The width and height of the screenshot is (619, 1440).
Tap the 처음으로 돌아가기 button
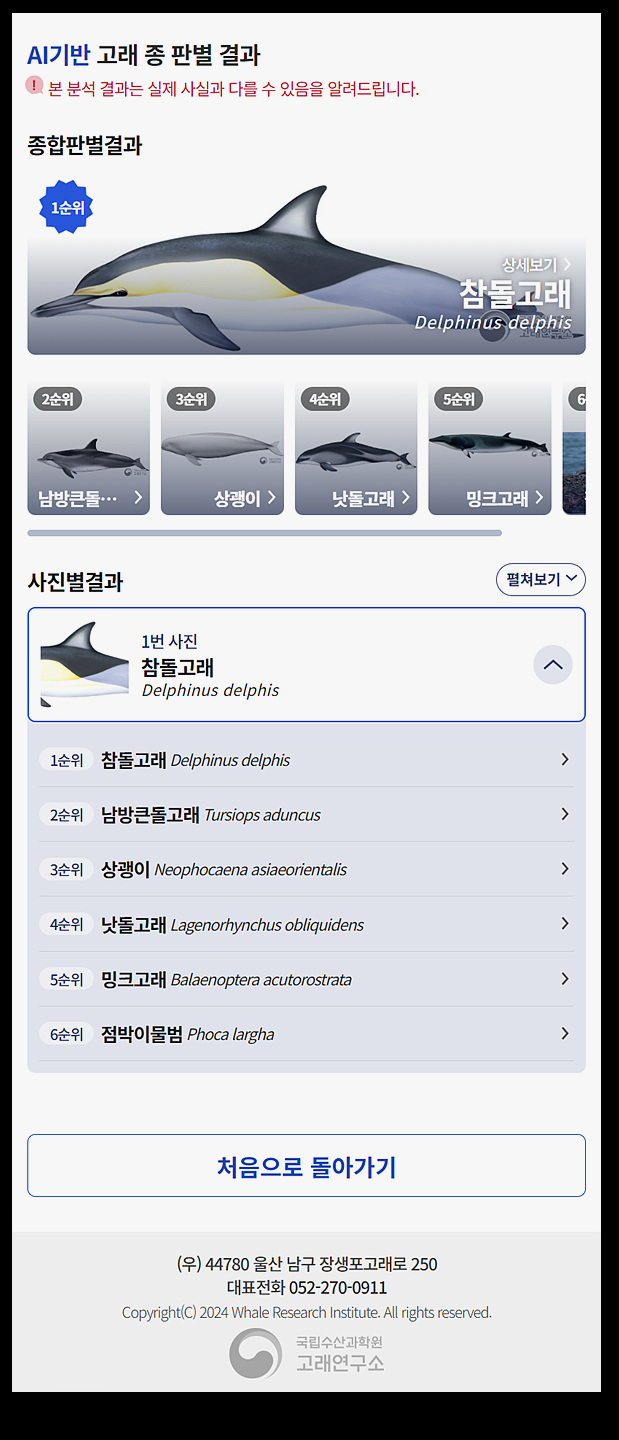306,1166
